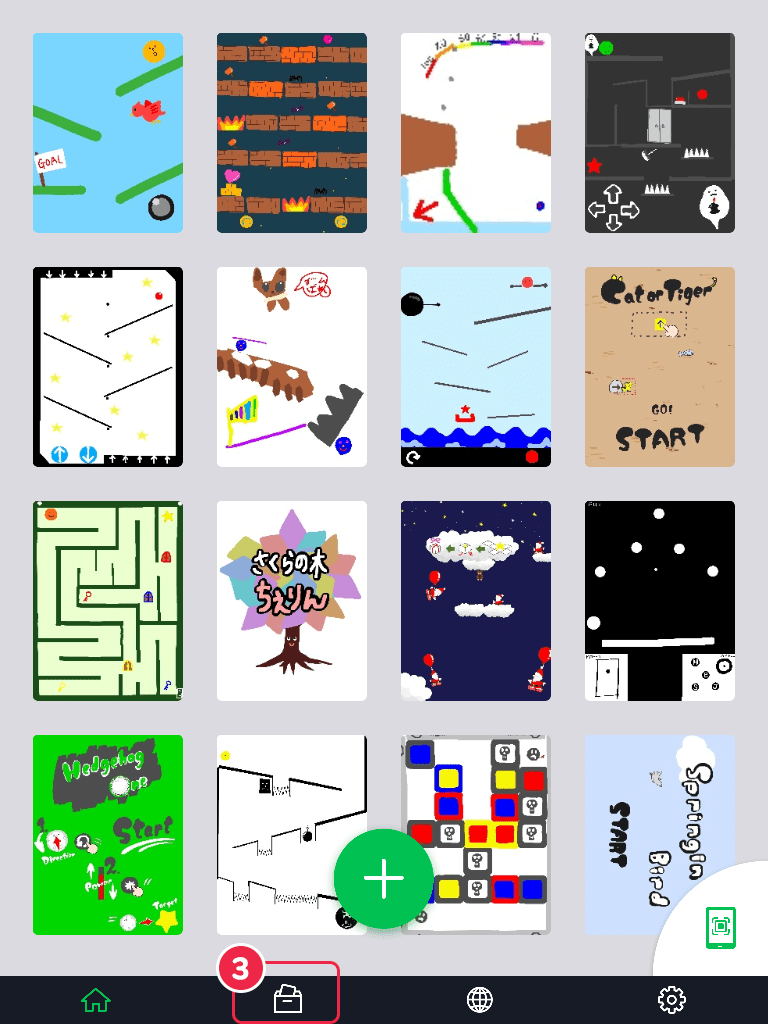Image resolution: width=768 pixels, height=1024 pixels.
Task: Select the night sky balloon Santa tile
Action: (x=475, y=600)
